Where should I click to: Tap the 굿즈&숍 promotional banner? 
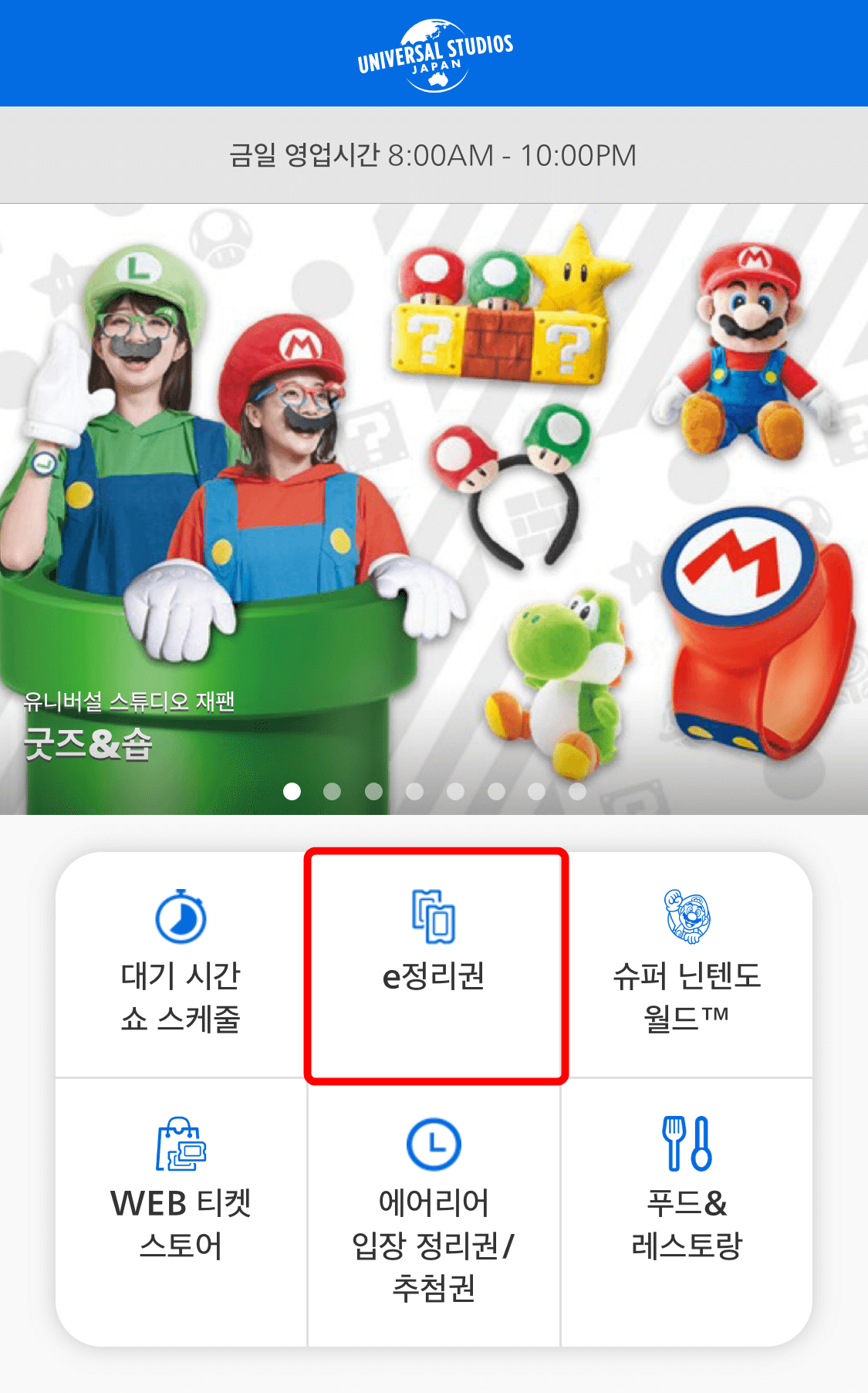click(434, 502)
